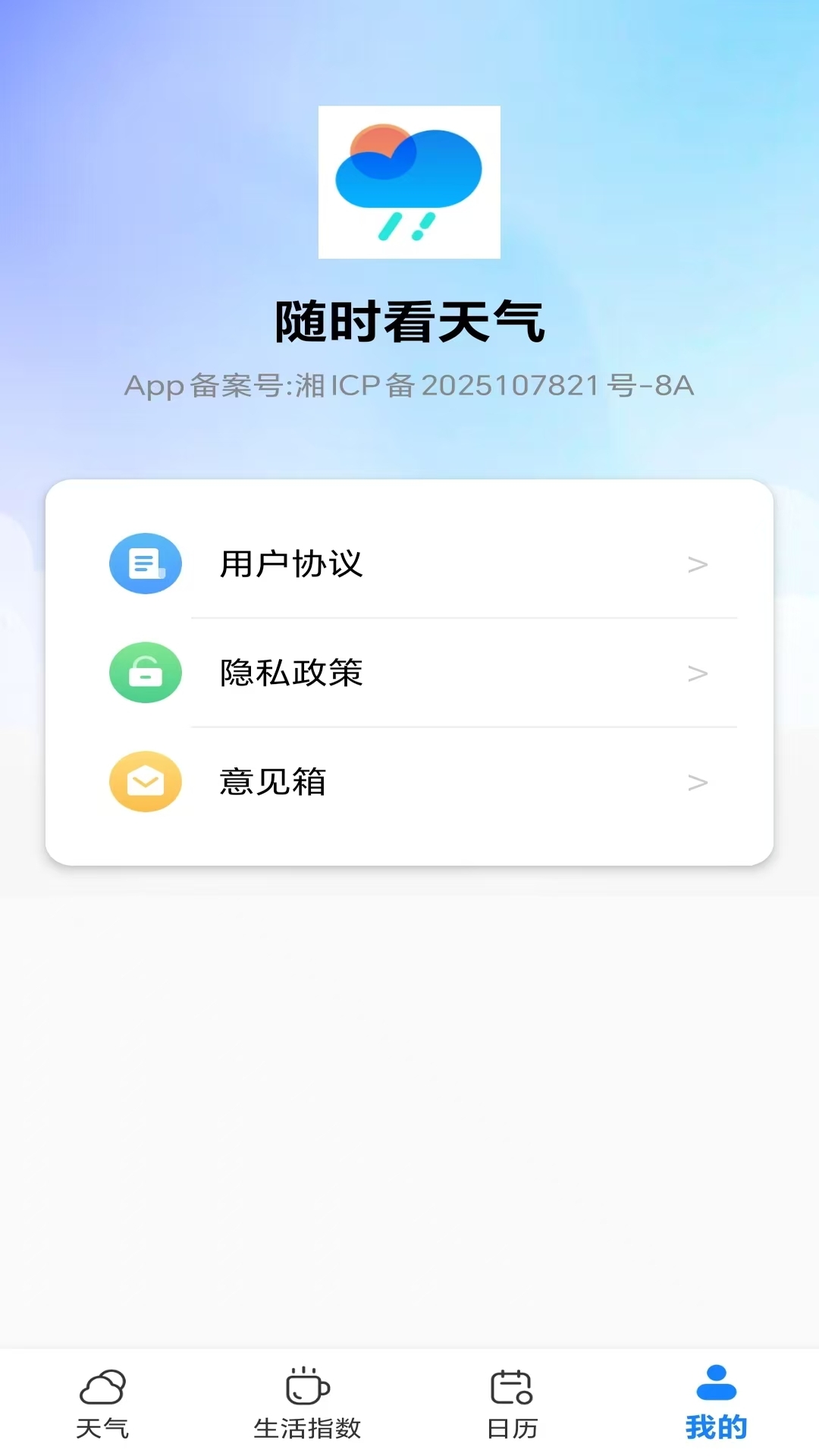Click the 随时看天气 app title text

(x=409, y=321)
